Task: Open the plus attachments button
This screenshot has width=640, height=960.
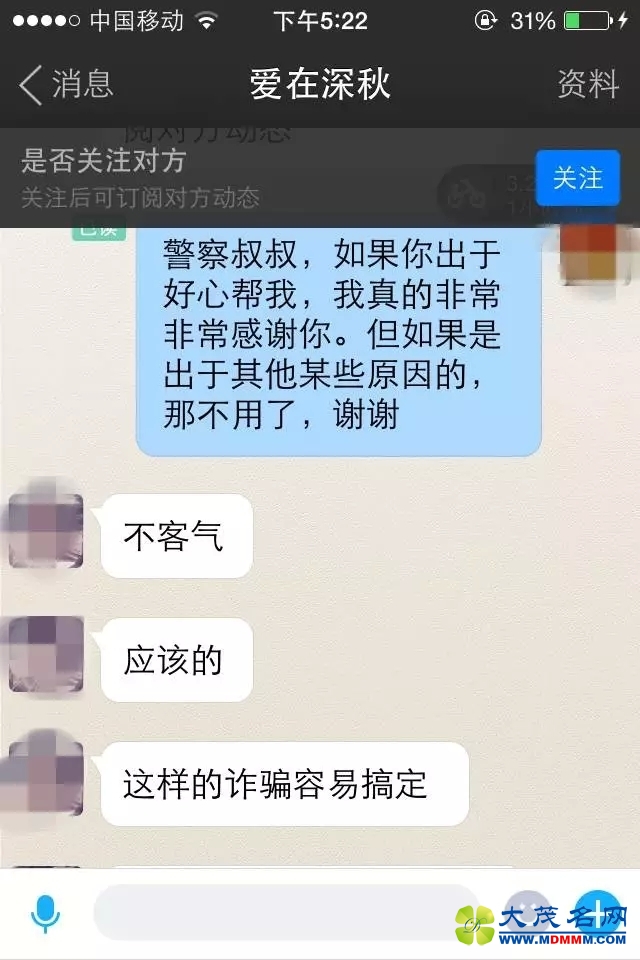Action: pyautogui.click(x=596, y=913)
